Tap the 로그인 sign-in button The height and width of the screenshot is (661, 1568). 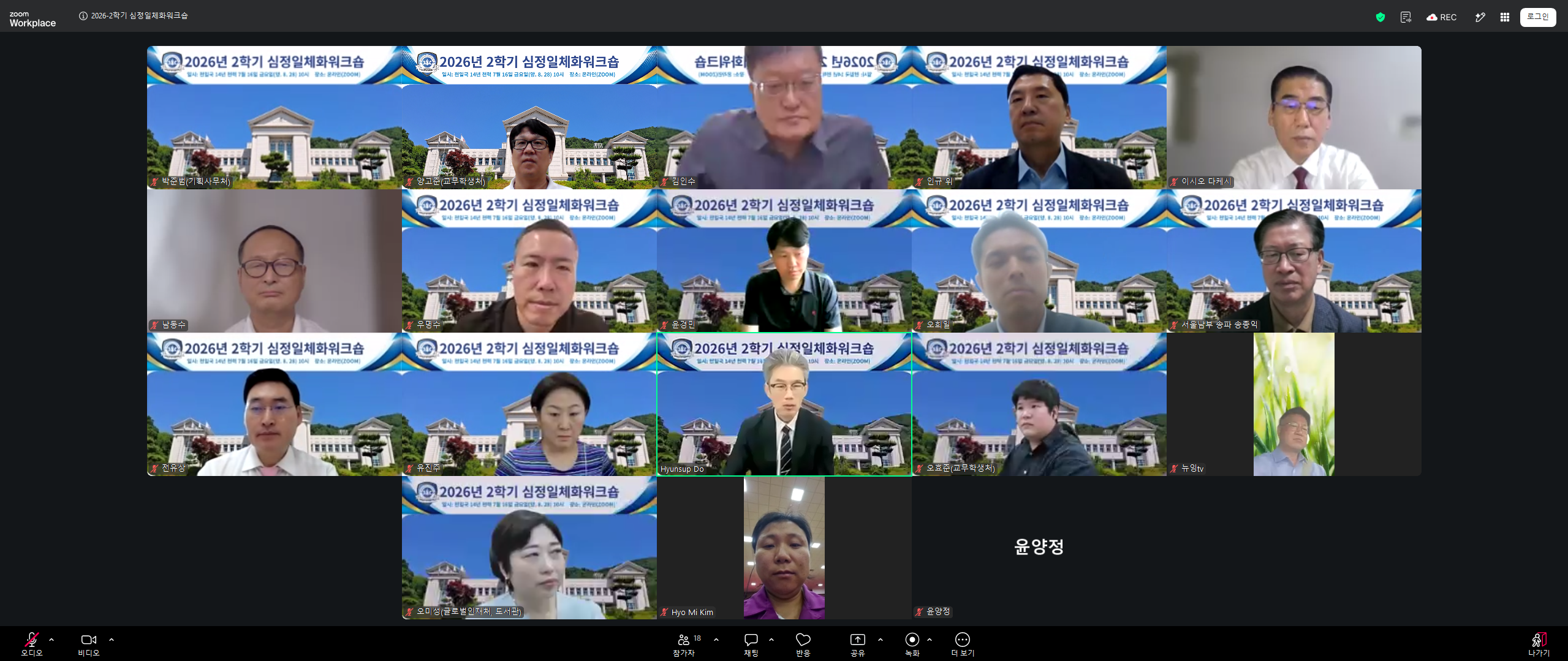point(1537,17)
